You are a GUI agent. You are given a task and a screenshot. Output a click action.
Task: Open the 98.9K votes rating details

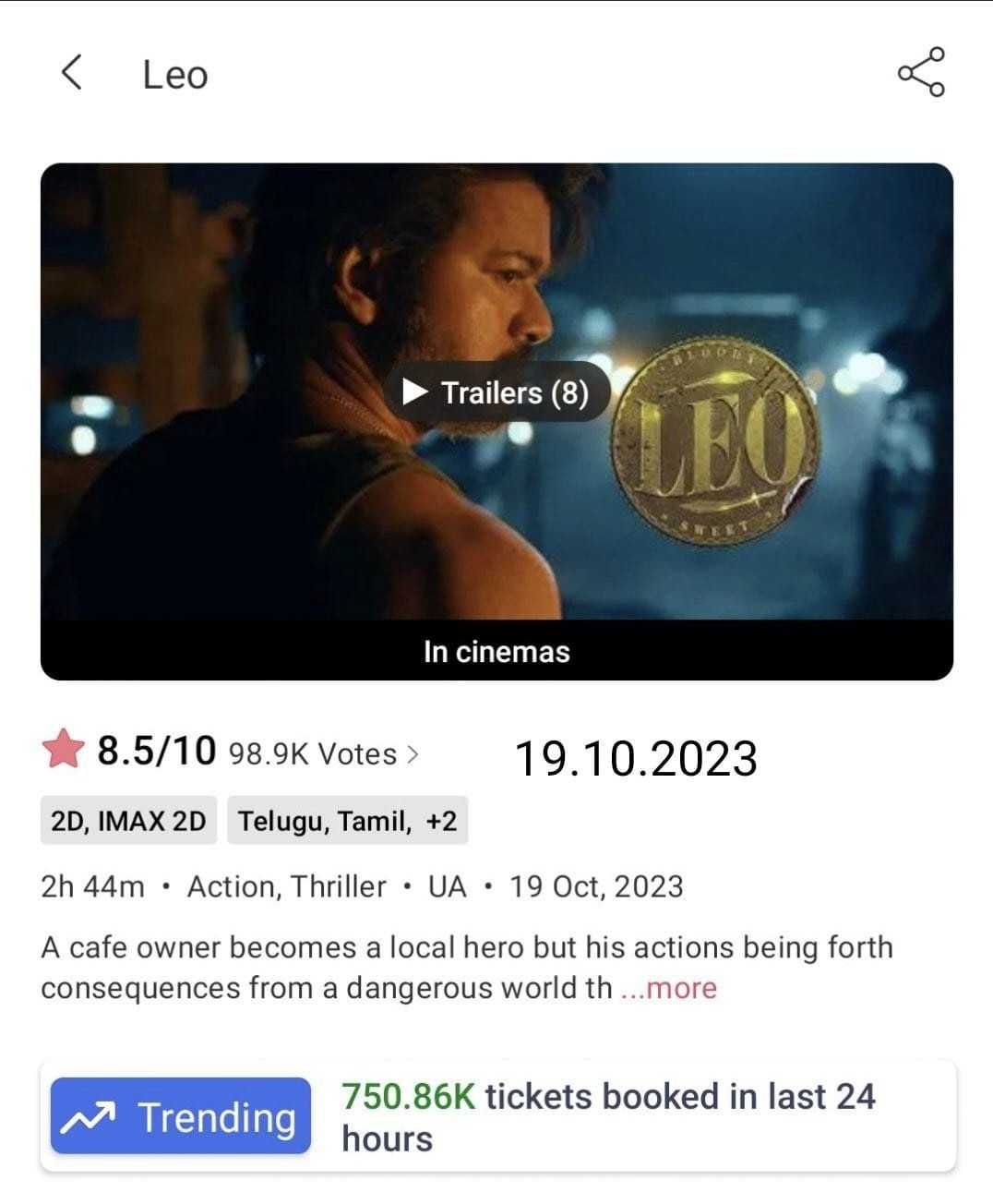click(x=323, y=754)
